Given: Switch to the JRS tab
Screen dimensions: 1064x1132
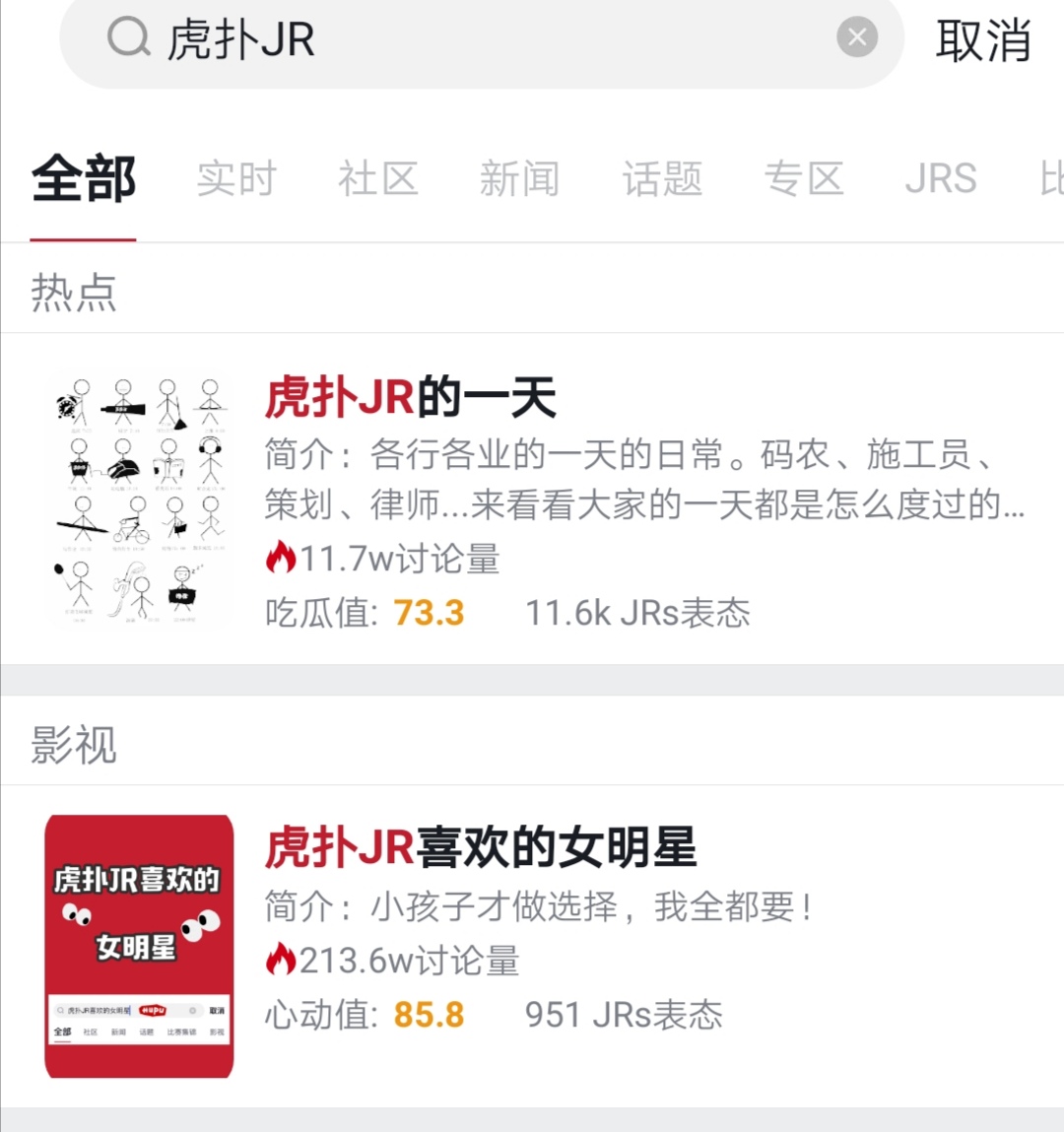Looking at the screenshot, I should (940, 179).
